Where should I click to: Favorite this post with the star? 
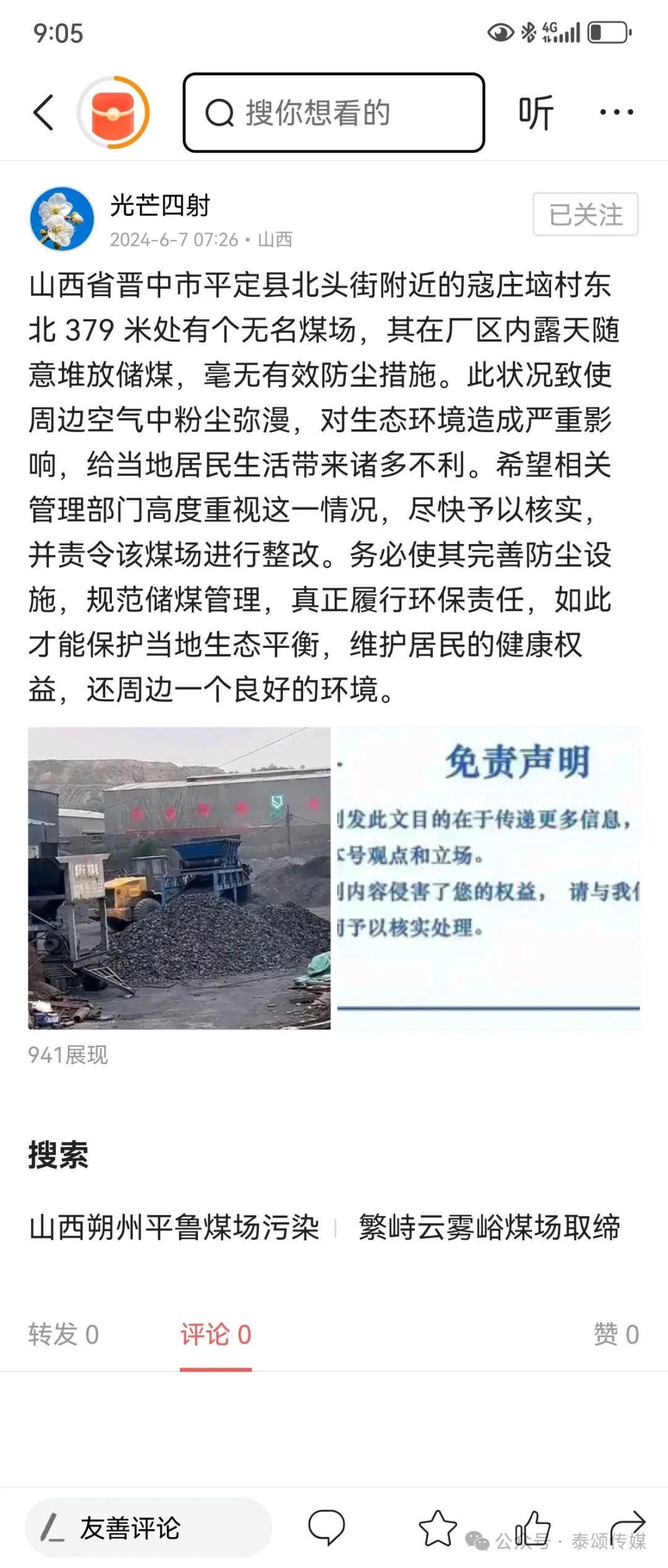(437, 1528)
